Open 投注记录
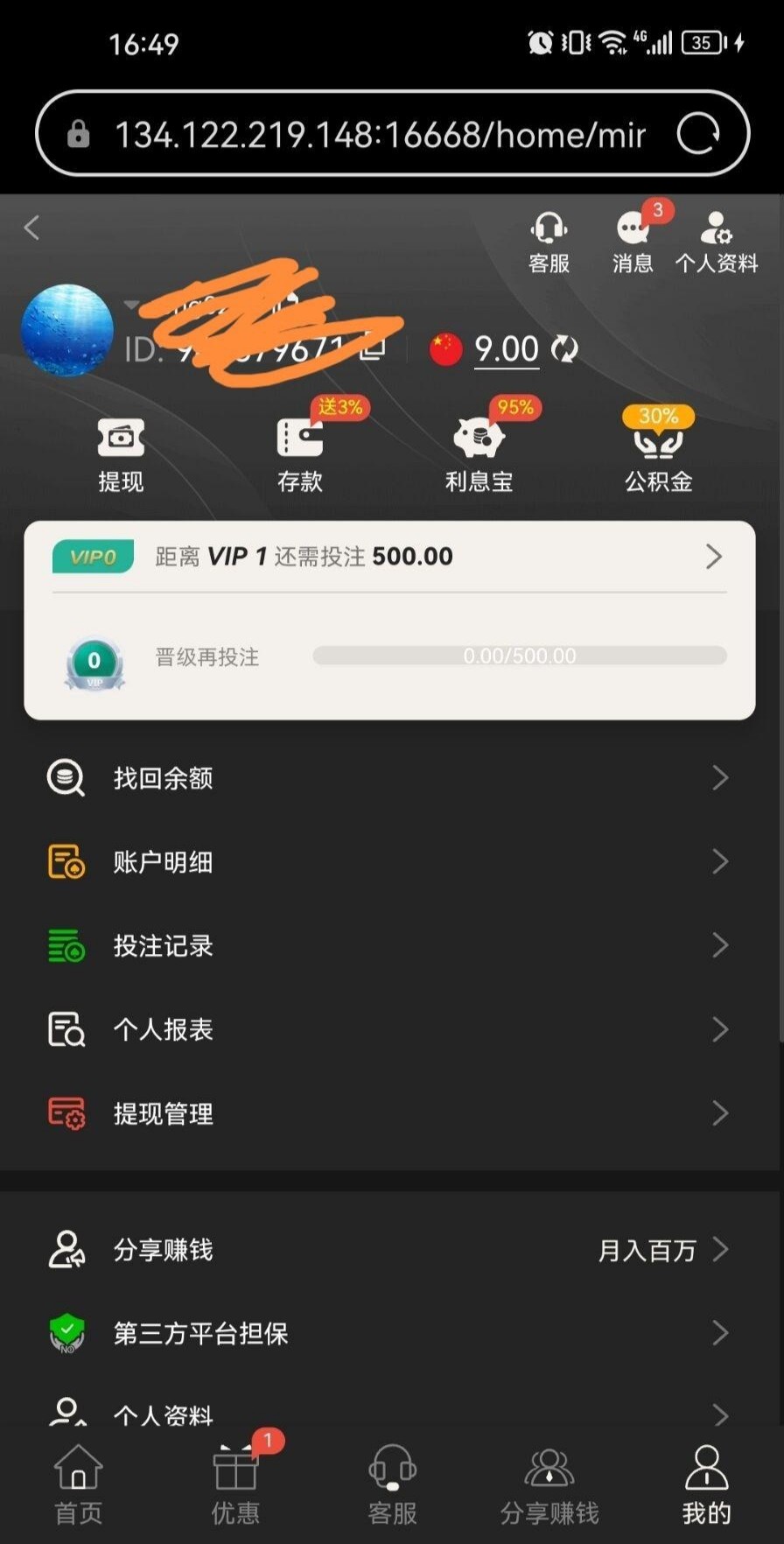The width and height of the screenshot is (784, 1544). pyautogui.click(x=389, y=945)
